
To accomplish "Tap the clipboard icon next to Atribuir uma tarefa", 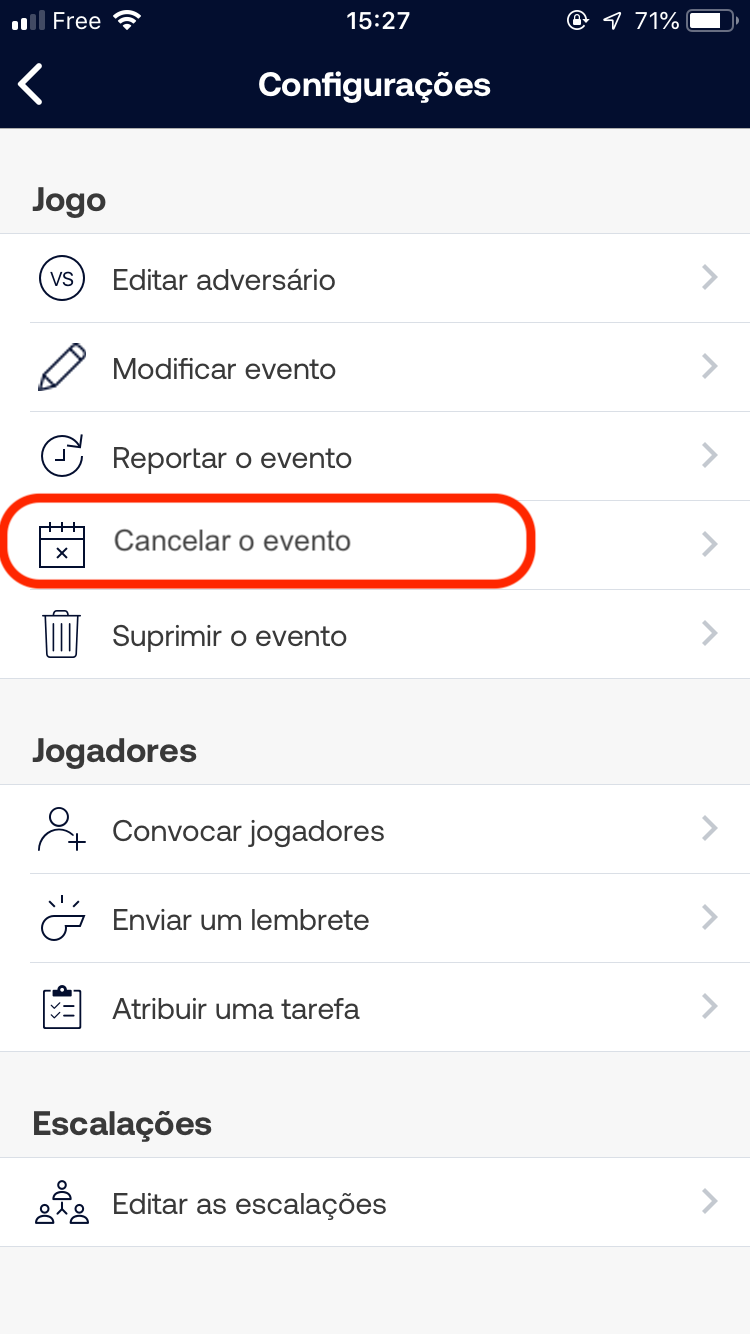I will click(61, 1007).
